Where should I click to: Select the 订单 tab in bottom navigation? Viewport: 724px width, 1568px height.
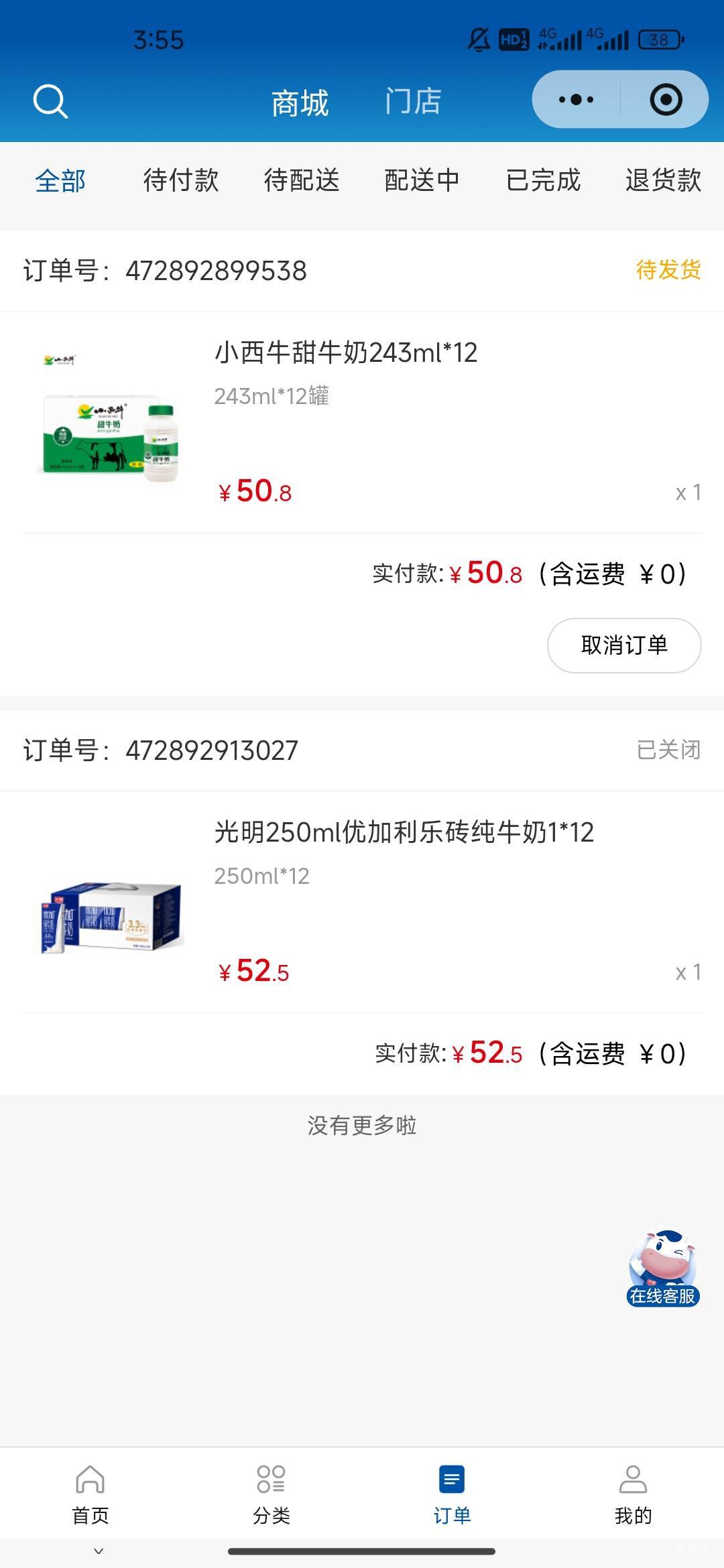[452, 1493]
